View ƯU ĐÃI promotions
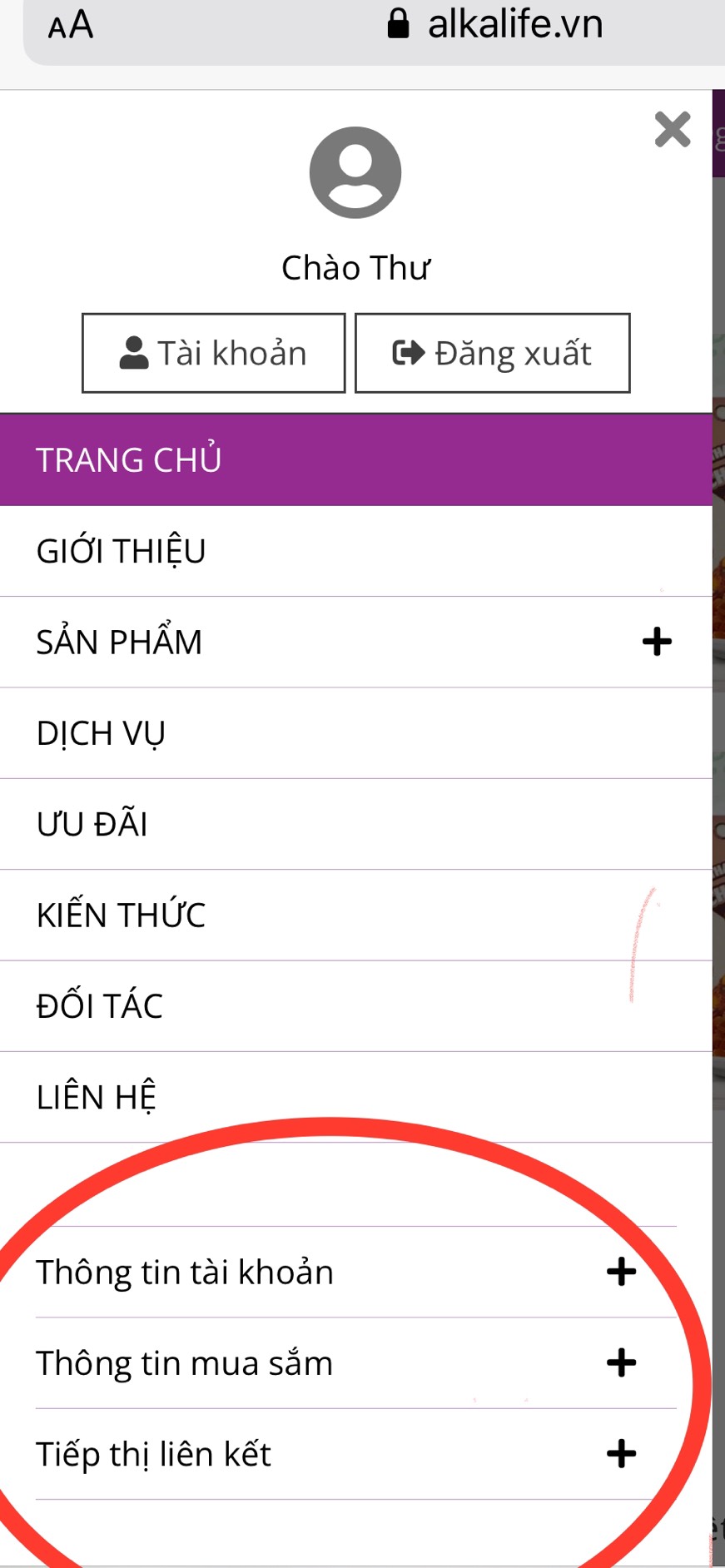725x1568 pixels. click(x=92, y=824)
